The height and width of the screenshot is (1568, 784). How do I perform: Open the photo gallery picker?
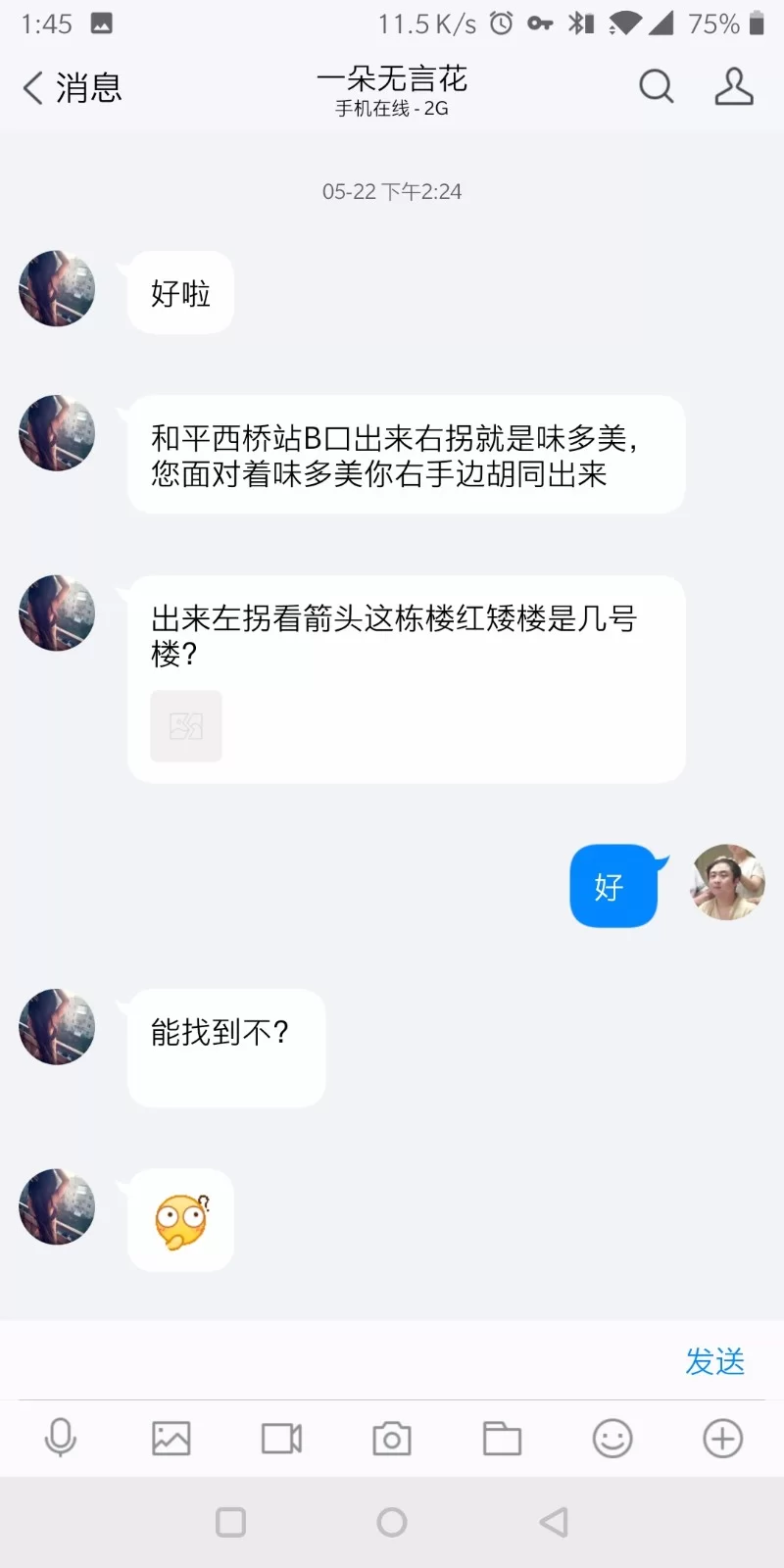coord(171,1439)
